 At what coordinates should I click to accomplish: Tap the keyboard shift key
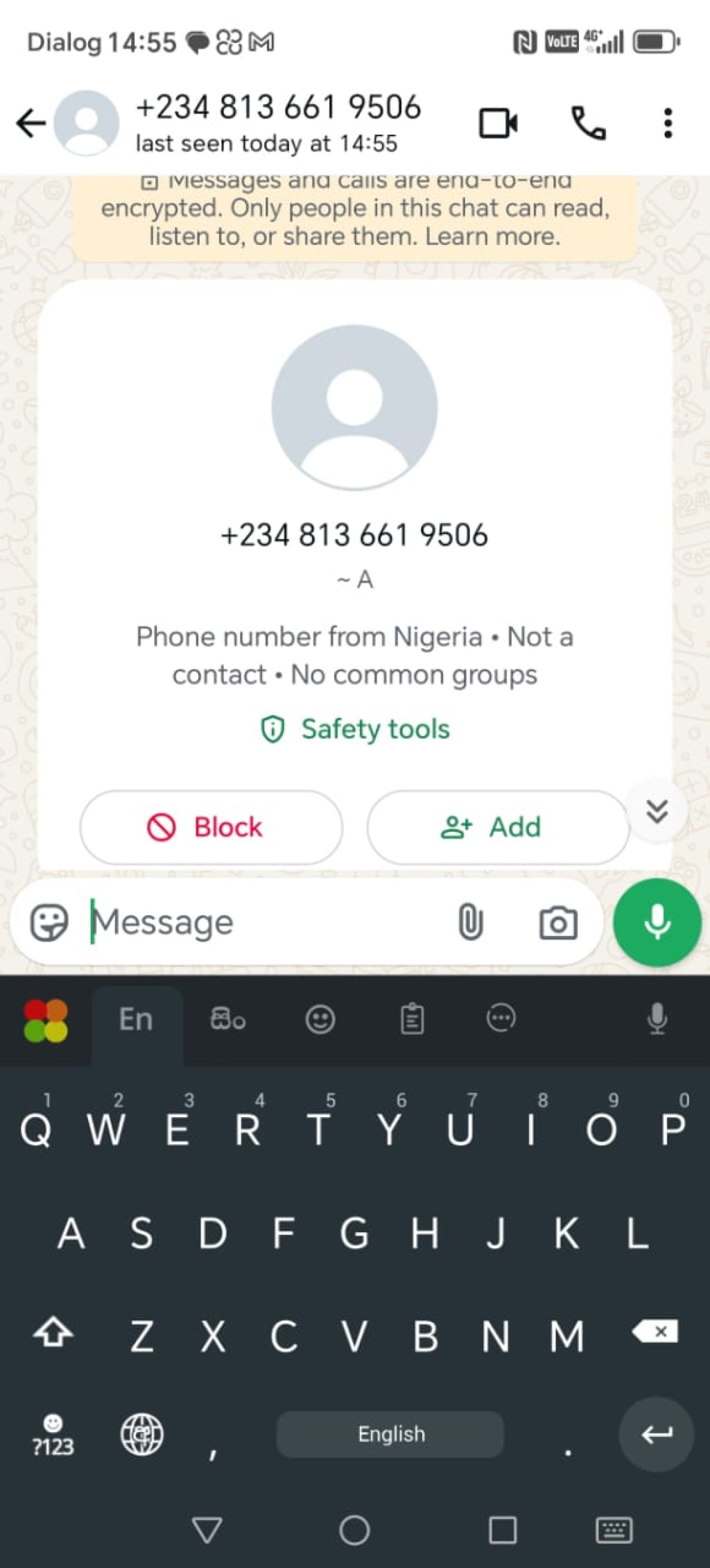pos(53,1332)
